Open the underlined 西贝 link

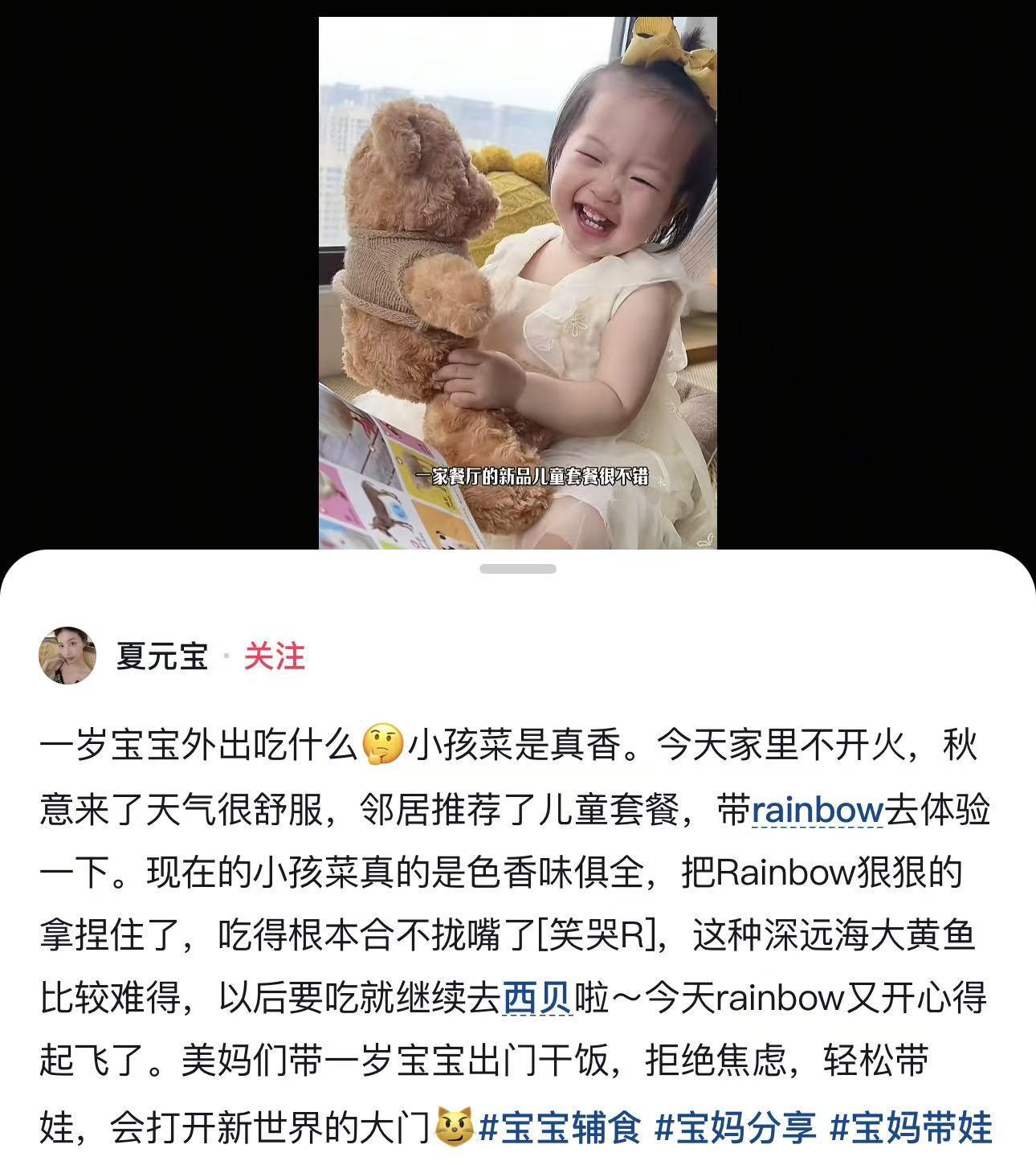[x=536, y=999]
